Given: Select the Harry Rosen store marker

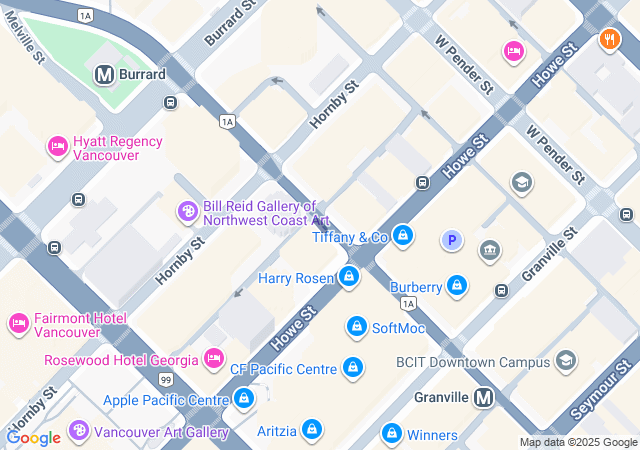Looking at the screenshot, I should [349, 277].
